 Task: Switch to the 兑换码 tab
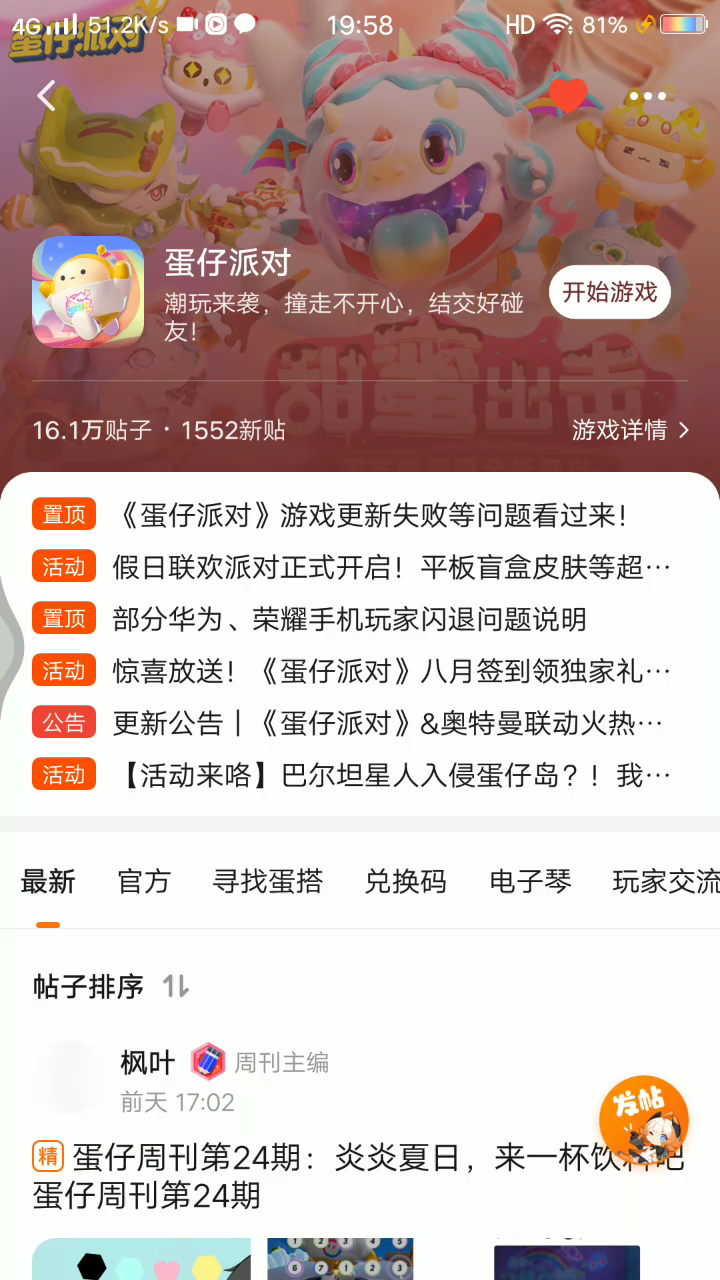click(405, 881)
